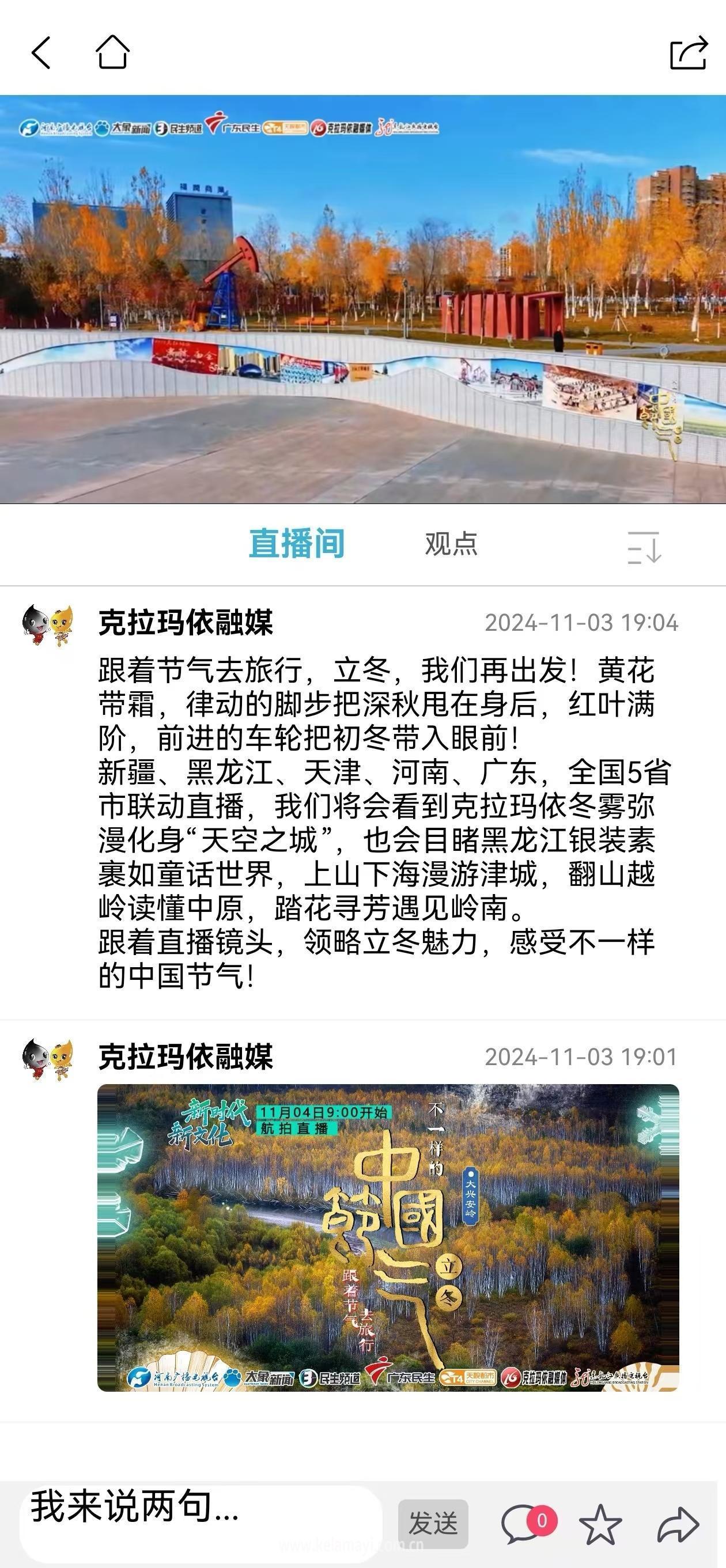Focus the 我来说两句 comment box
The height and width of the screenshot is (1568, 726).
click(201, 1523)
